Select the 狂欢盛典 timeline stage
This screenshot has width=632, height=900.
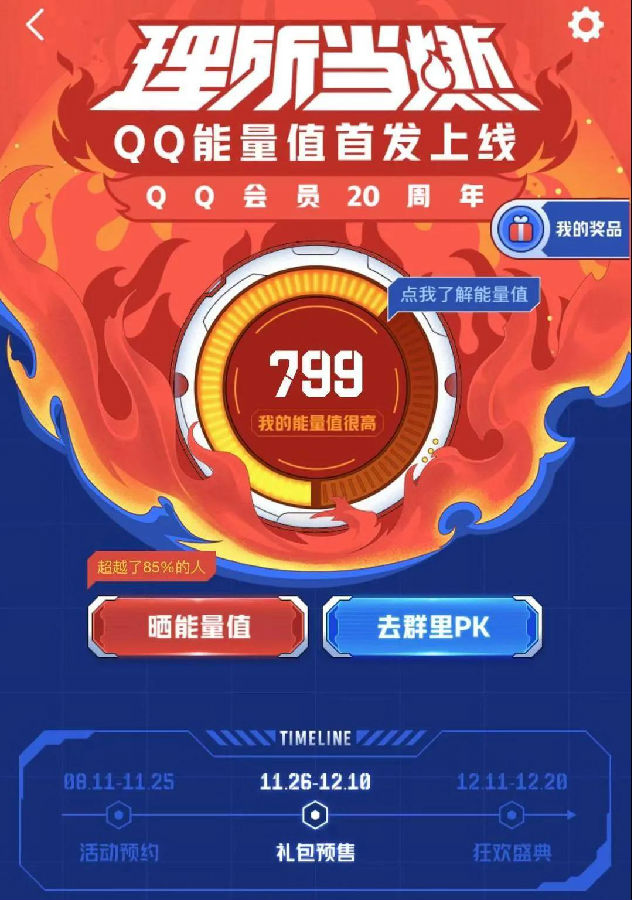(x=512, y=817)
